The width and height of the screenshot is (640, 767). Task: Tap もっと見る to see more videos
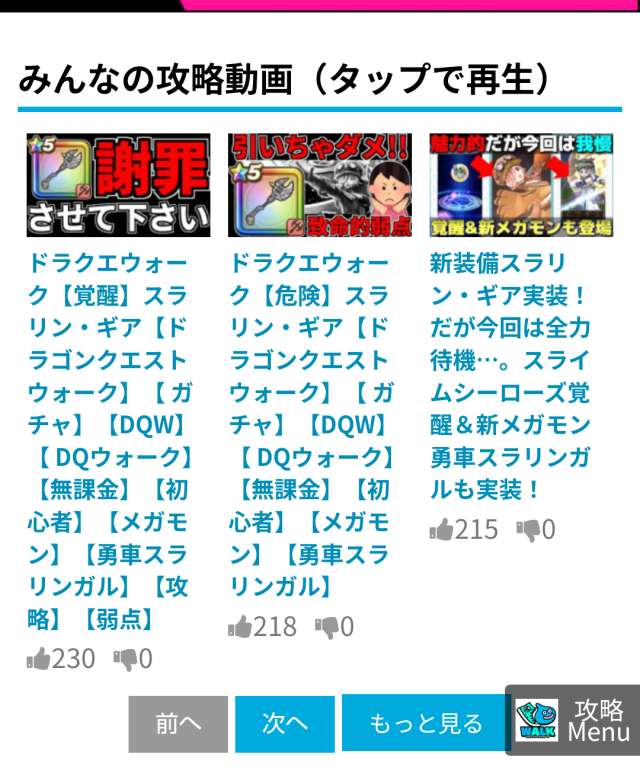(426, 724)
